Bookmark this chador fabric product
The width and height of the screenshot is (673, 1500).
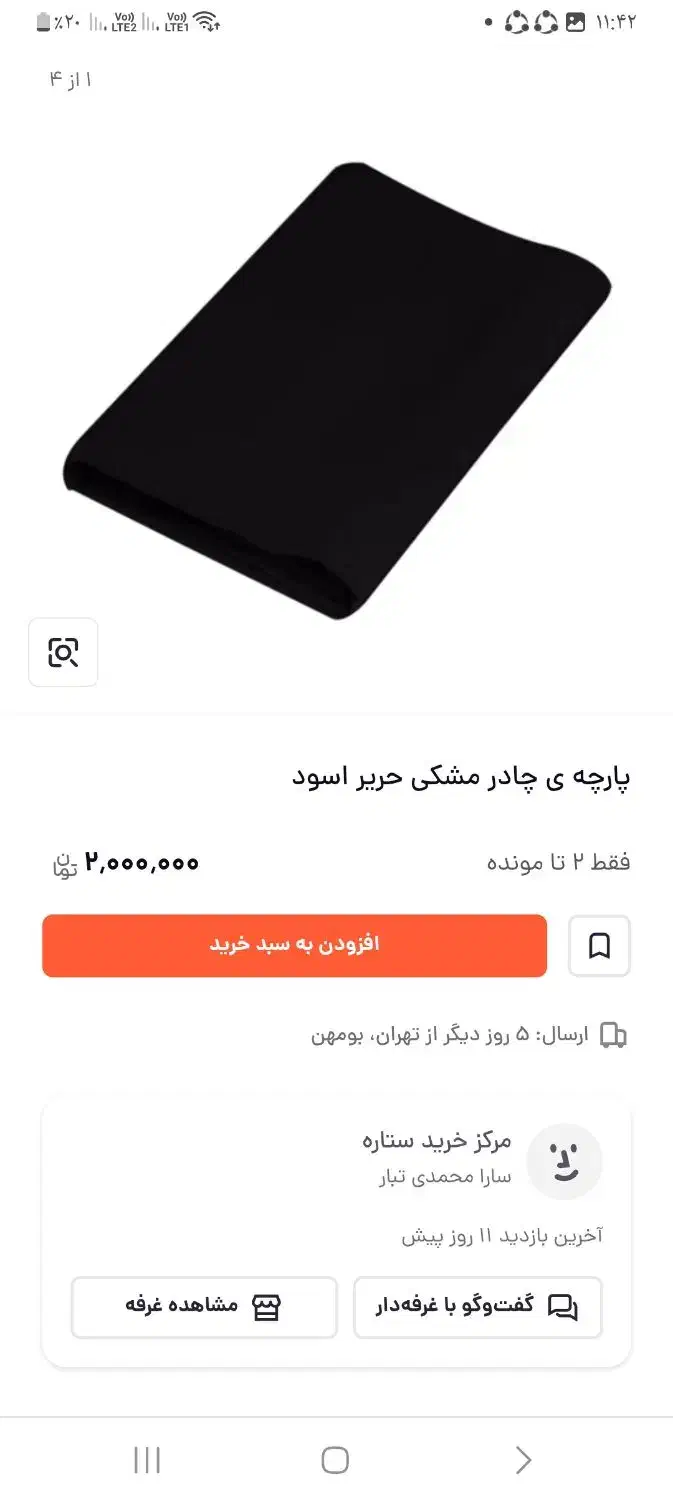point(599,946)
